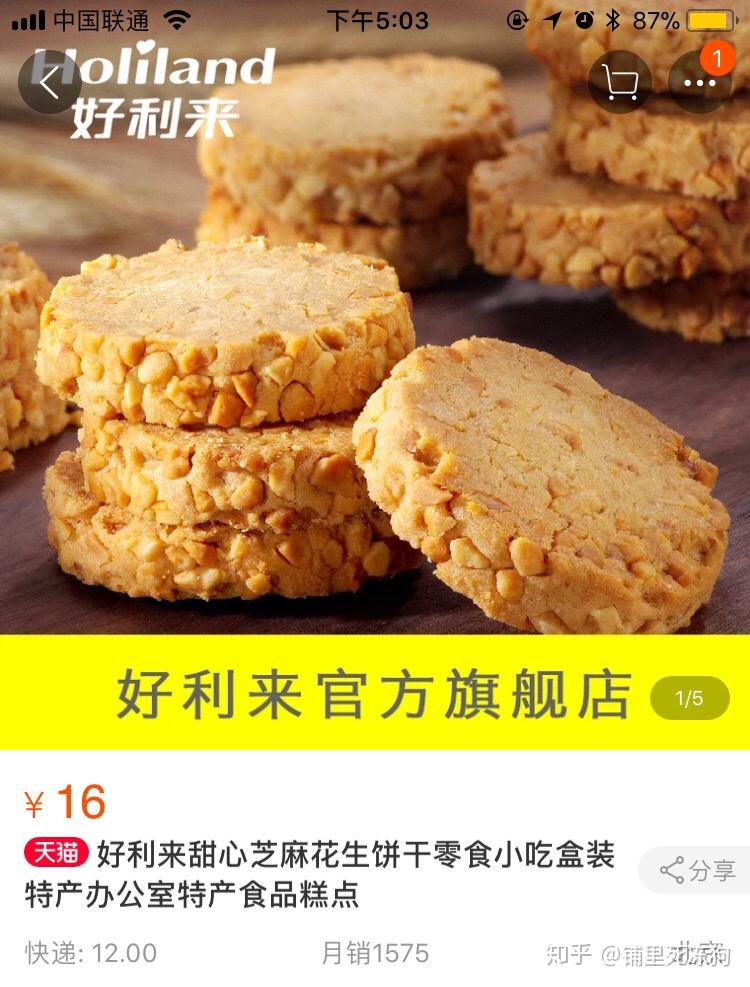Open the more options menu
The height and width of the screenshot is (987, 750).
[x=699, y=82]
